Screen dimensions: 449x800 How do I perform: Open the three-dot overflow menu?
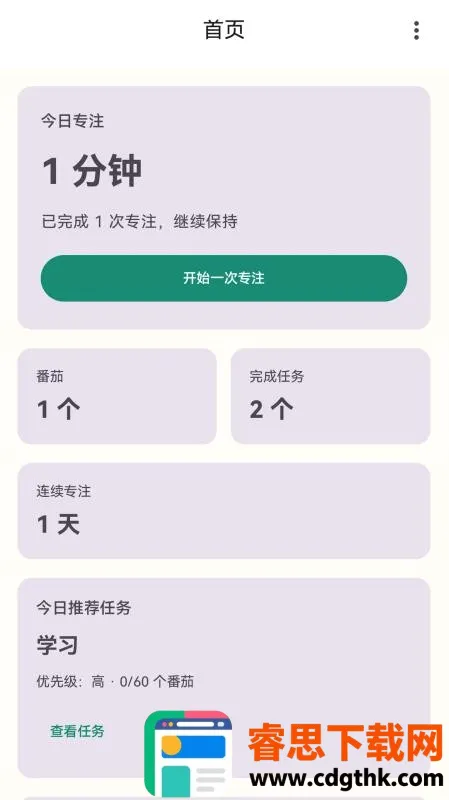[x=416, y=31]
